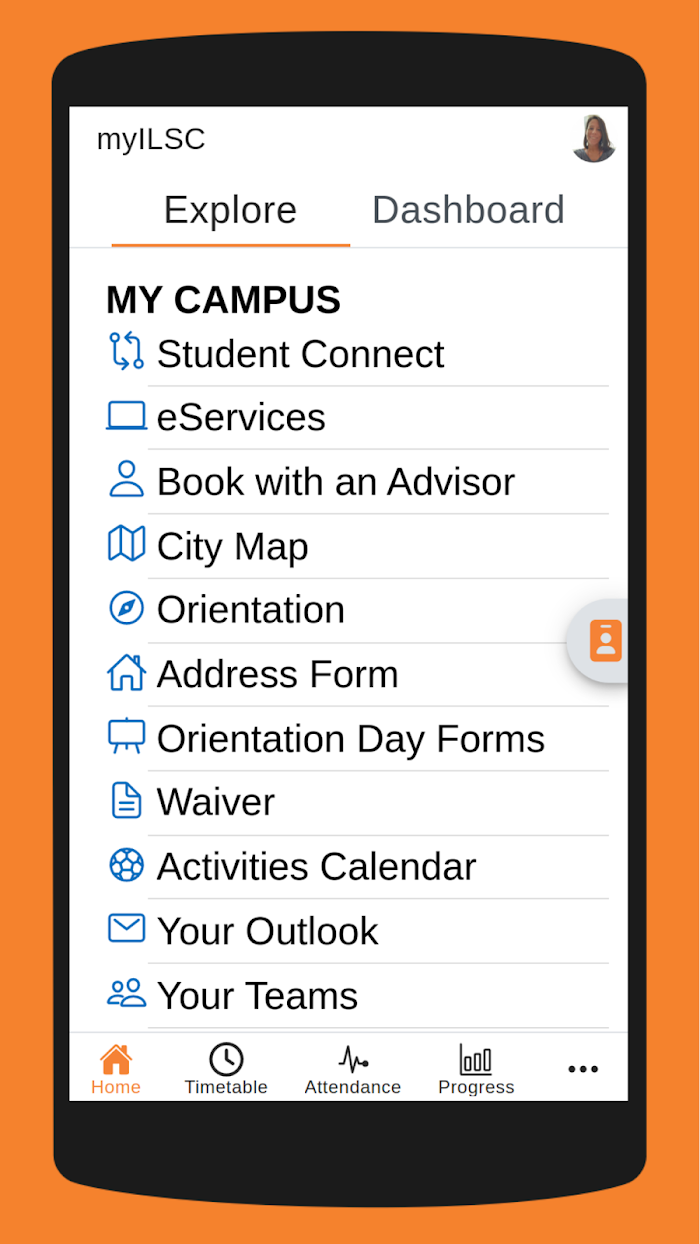The image size is (700, 1244).
Task: Open the Waiver document
Action: 357,803
